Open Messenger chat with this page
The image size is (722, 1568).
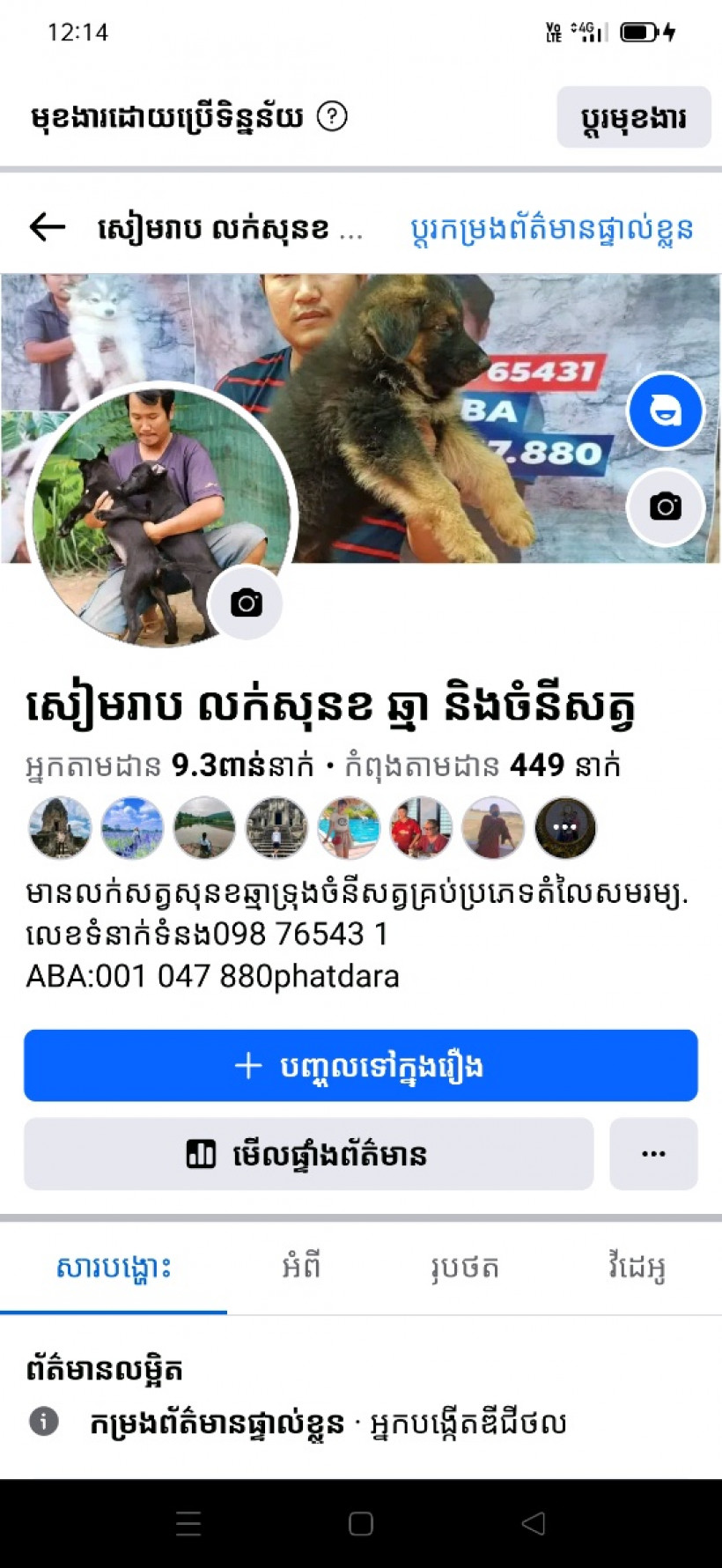click(666, 412)
